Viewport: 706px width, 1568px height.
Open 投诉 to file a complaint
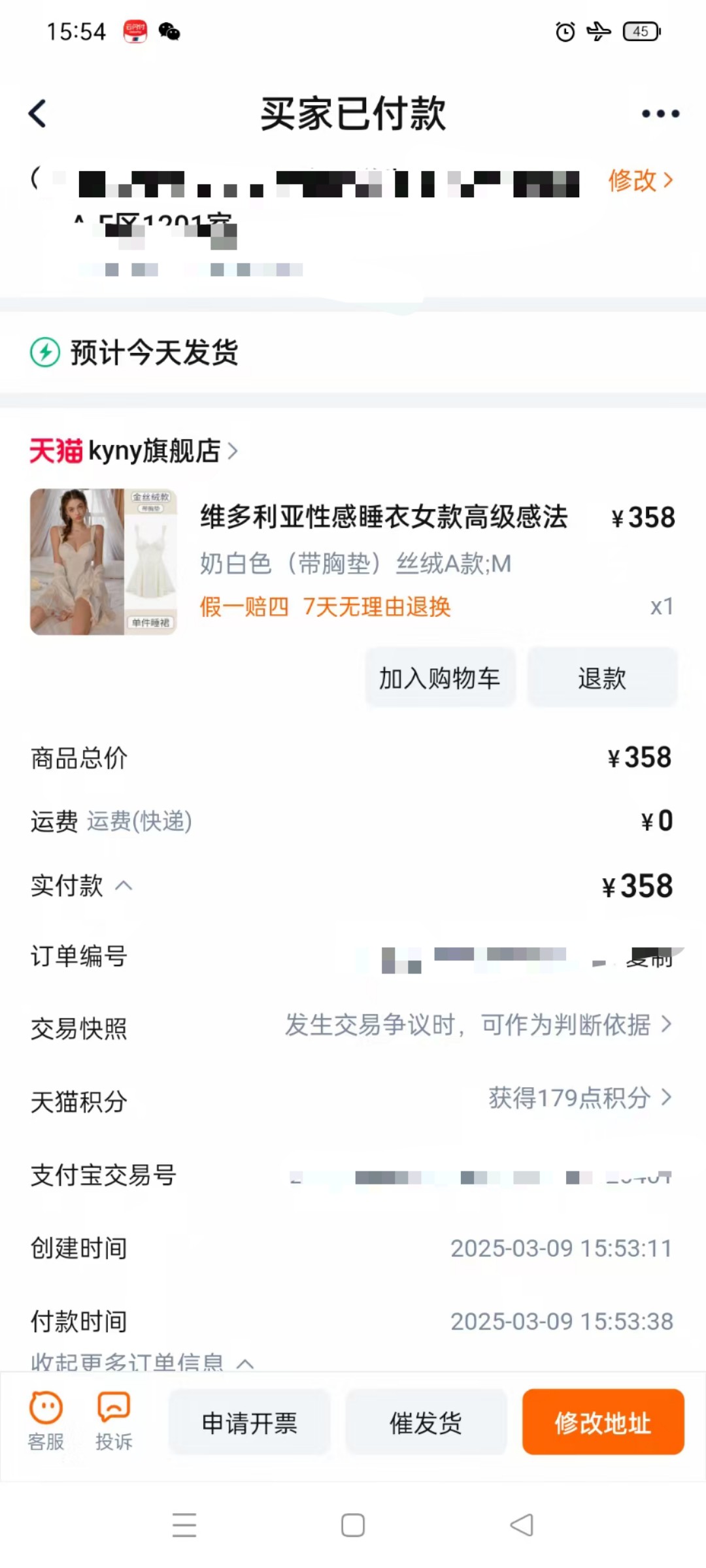point(114,1422)
